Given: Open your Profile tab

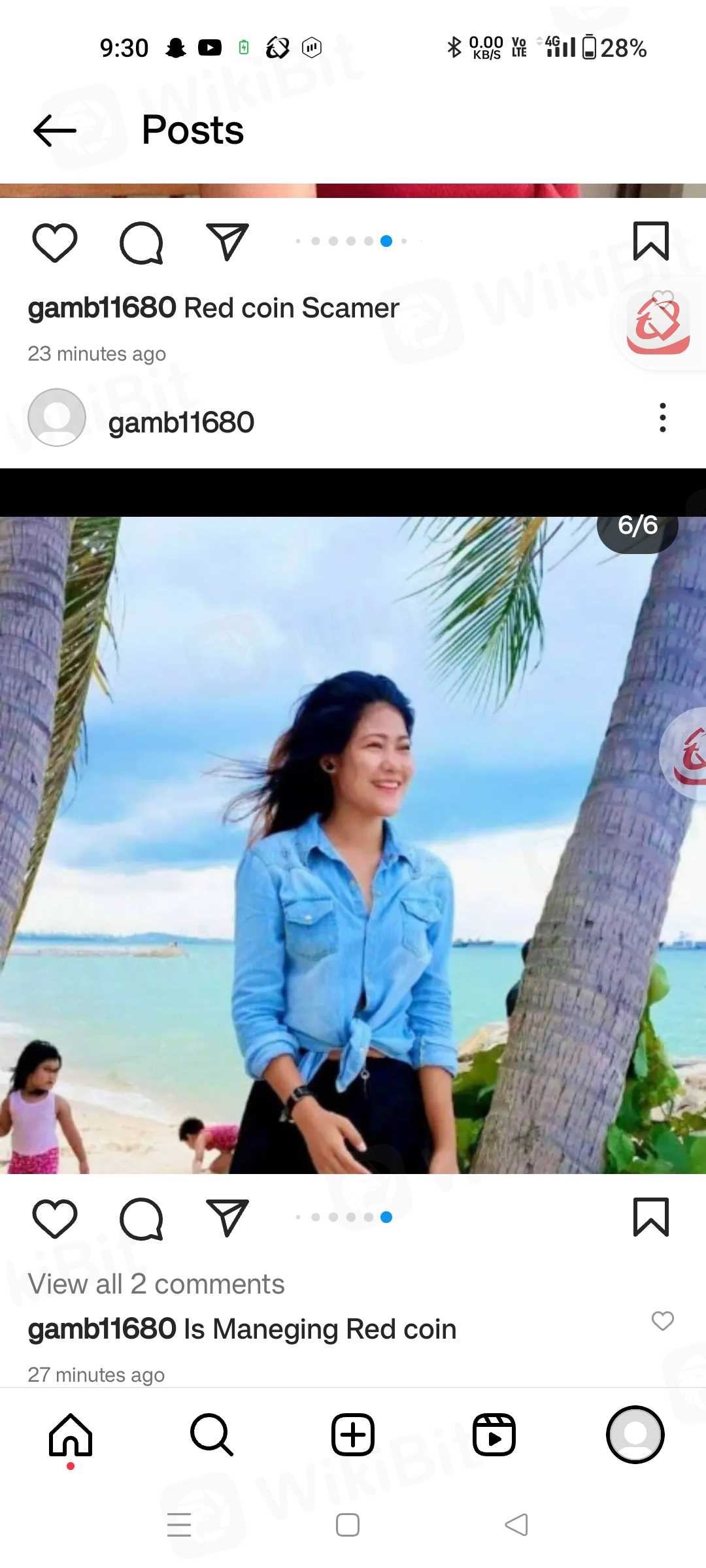Looking at the screenshot, I should pos(635,1435).
